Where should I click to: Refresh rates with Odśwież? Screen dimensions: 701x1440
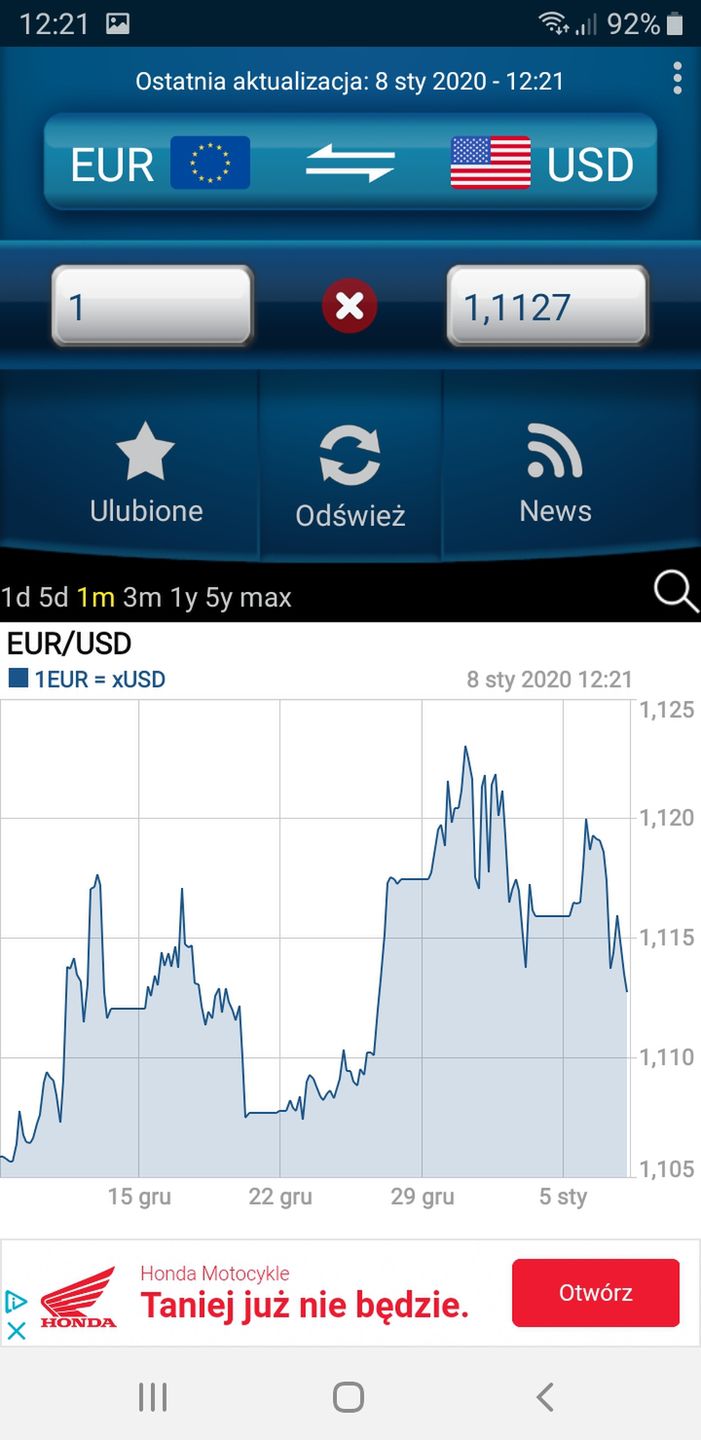pyautogui.click(x=350, y=476)
